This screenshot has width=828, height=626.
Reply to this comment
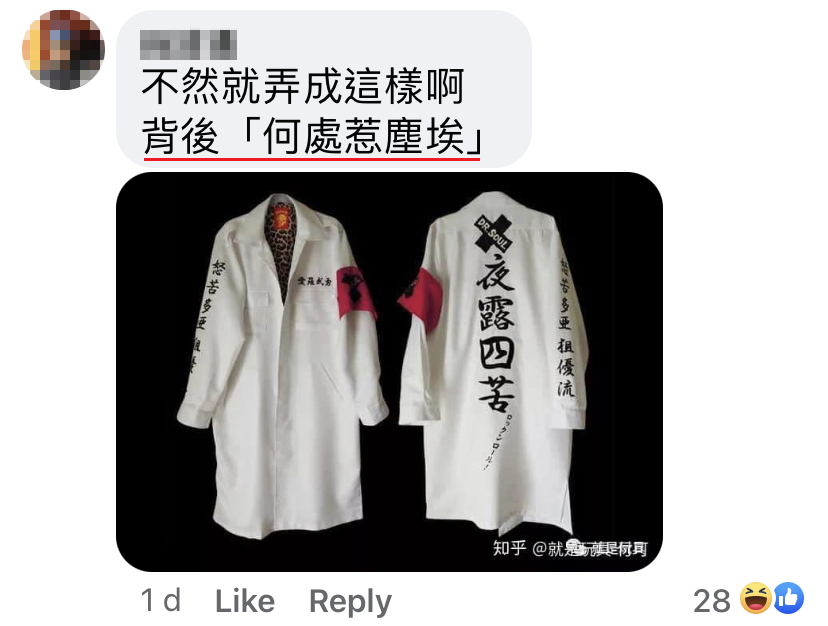[350, 601]
